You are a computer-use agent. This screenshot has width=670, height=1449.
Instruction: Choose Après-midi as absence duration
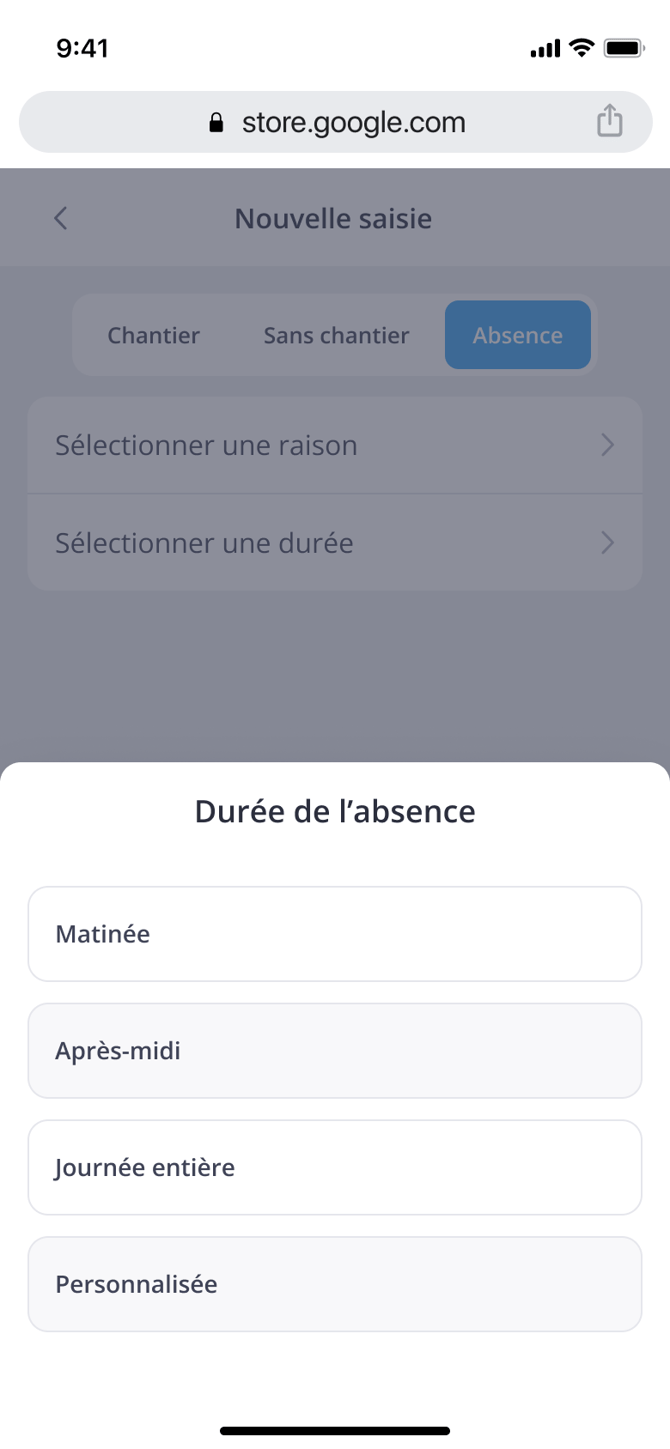334,1051
